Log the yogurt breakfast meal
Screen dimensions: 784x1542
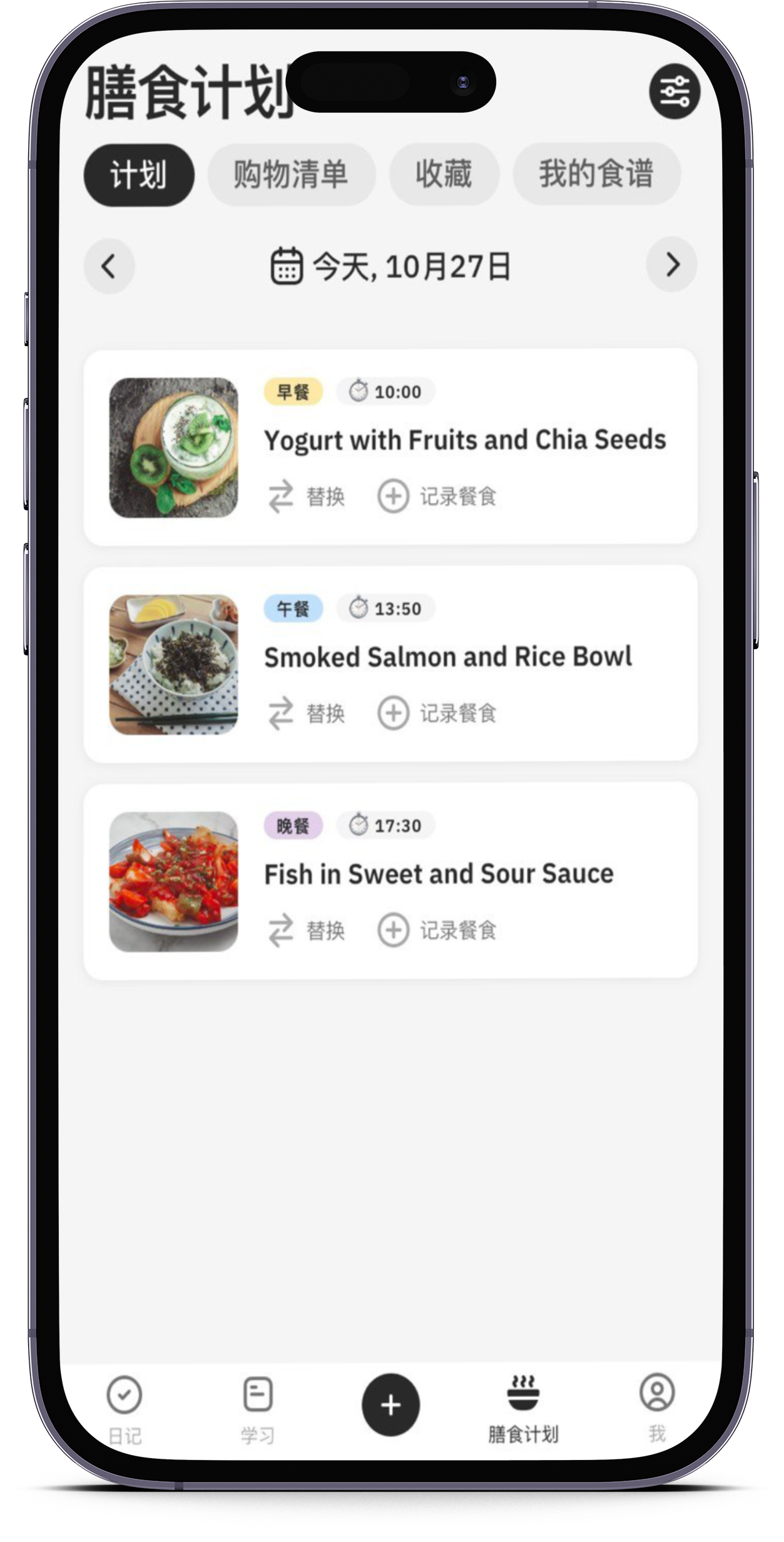[437, 497]
